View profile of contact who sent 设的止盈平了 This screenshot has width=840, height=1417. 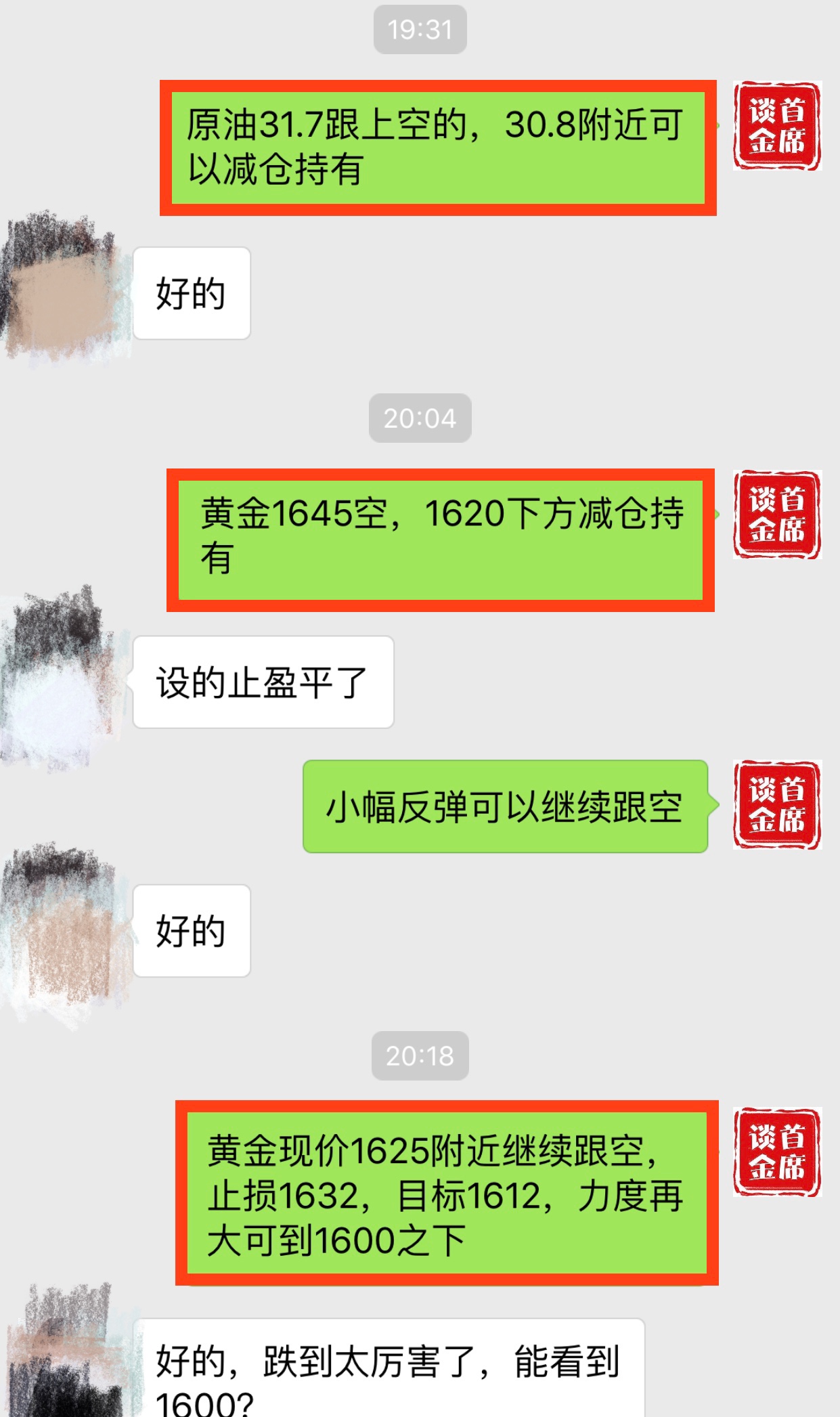(62, 681)
